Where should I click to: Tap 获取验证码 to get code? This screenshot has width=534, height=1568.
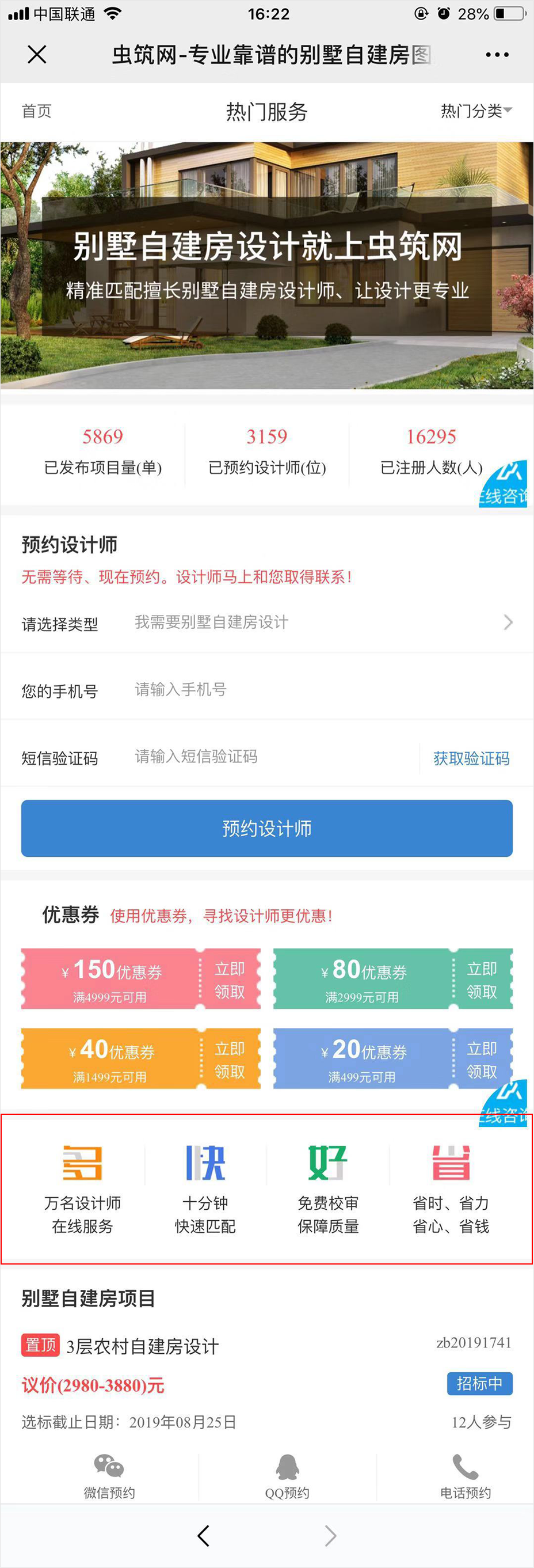click(471, 758)
